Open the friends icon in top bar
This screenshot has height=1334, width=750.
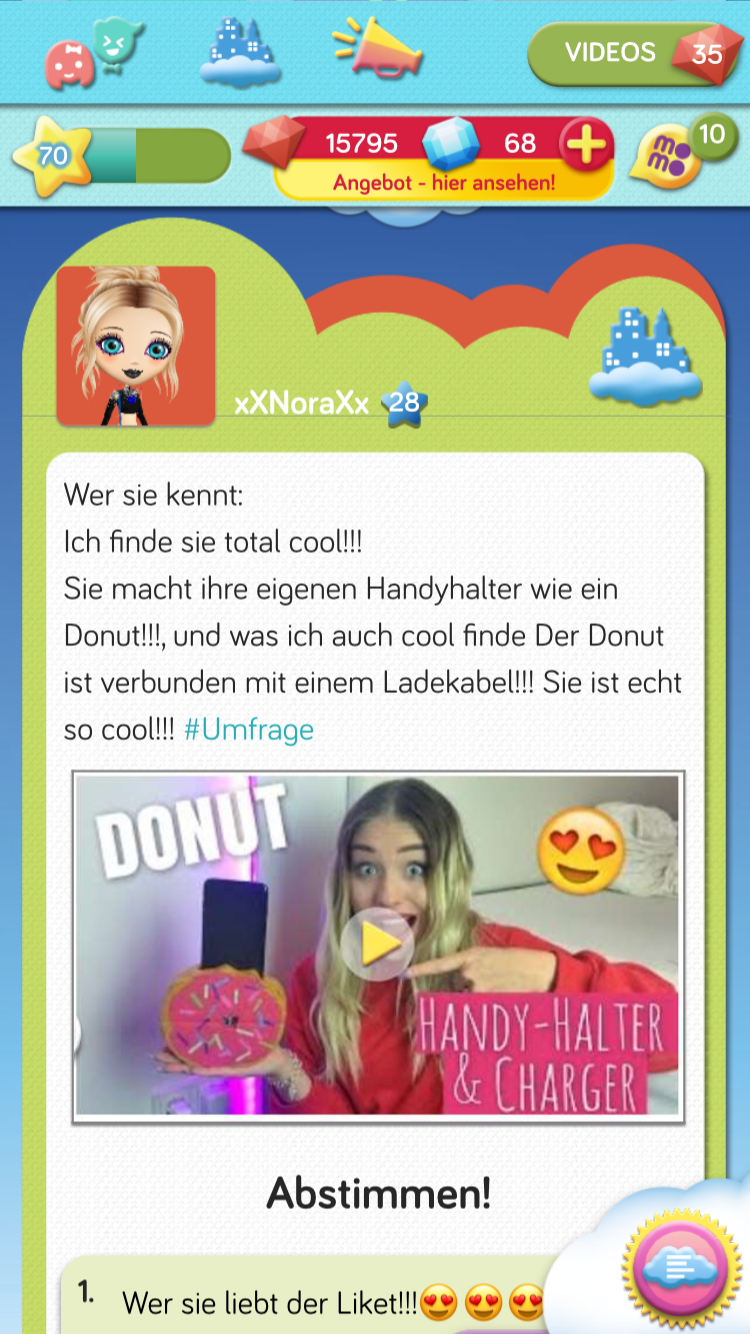tap(94, 52)
